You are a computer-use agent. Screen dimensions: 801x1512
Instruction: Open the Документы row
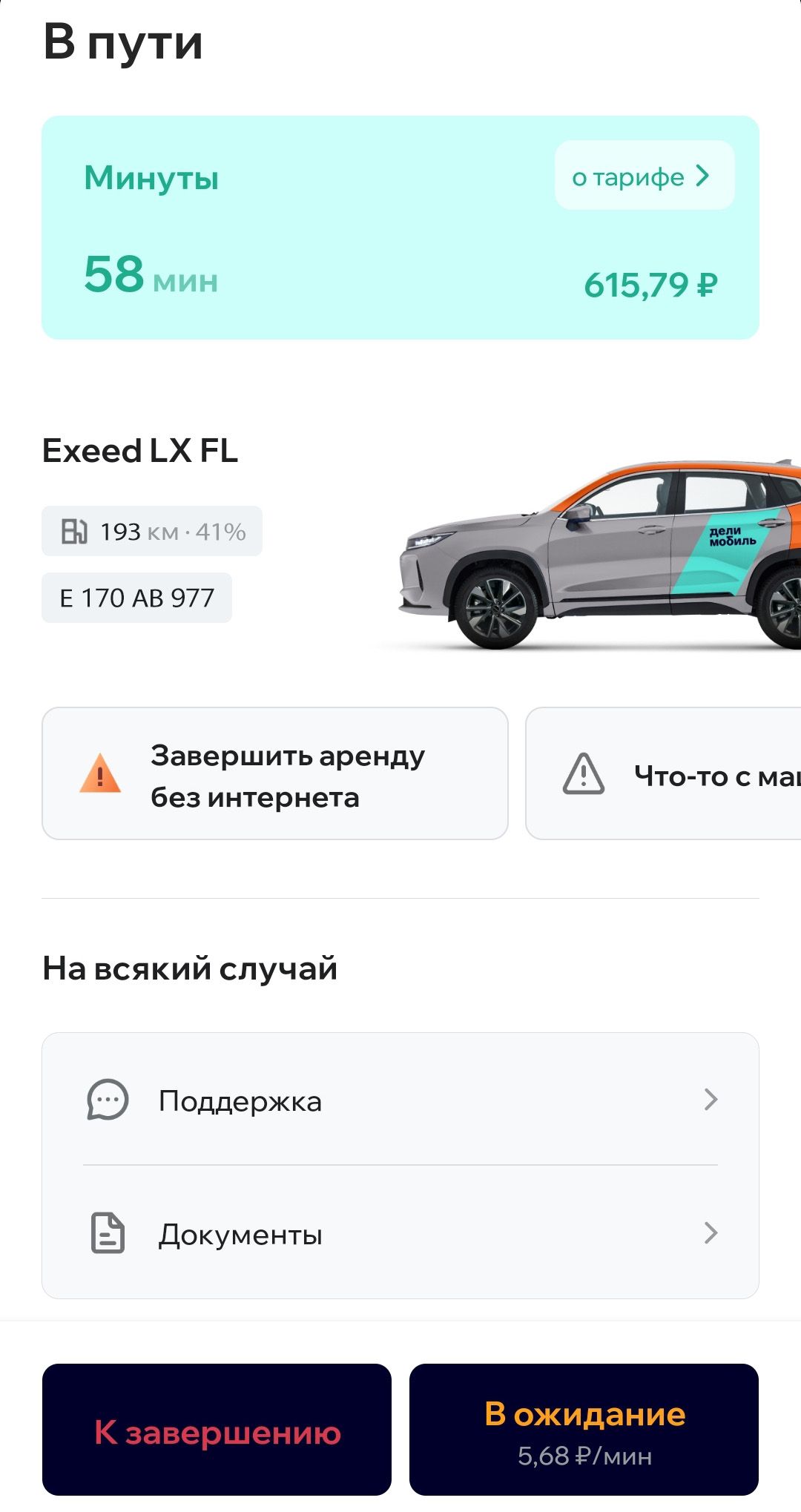coord(400,1232)
